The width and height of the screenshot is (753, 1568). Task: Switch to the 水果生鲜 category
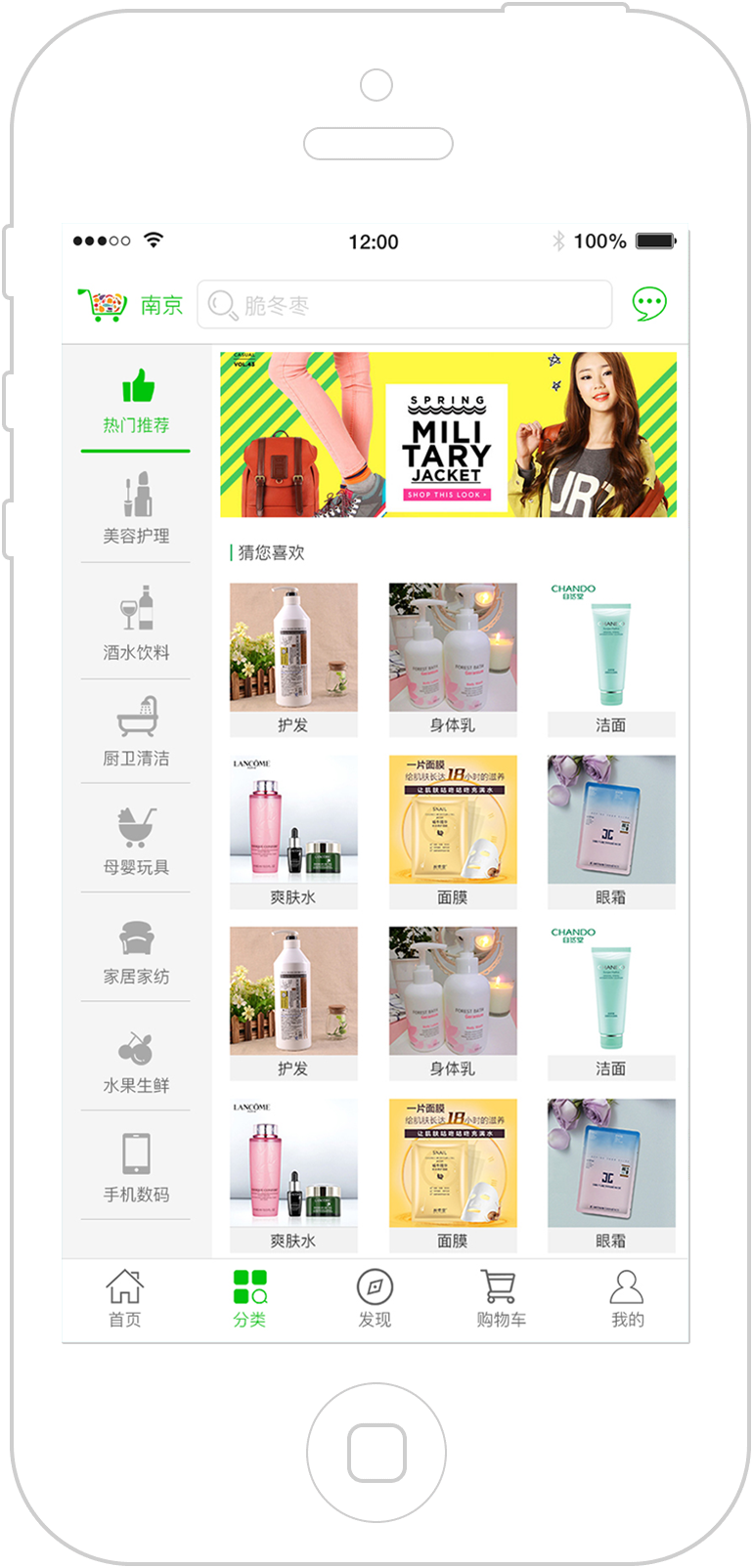(x=137, y=1060)
